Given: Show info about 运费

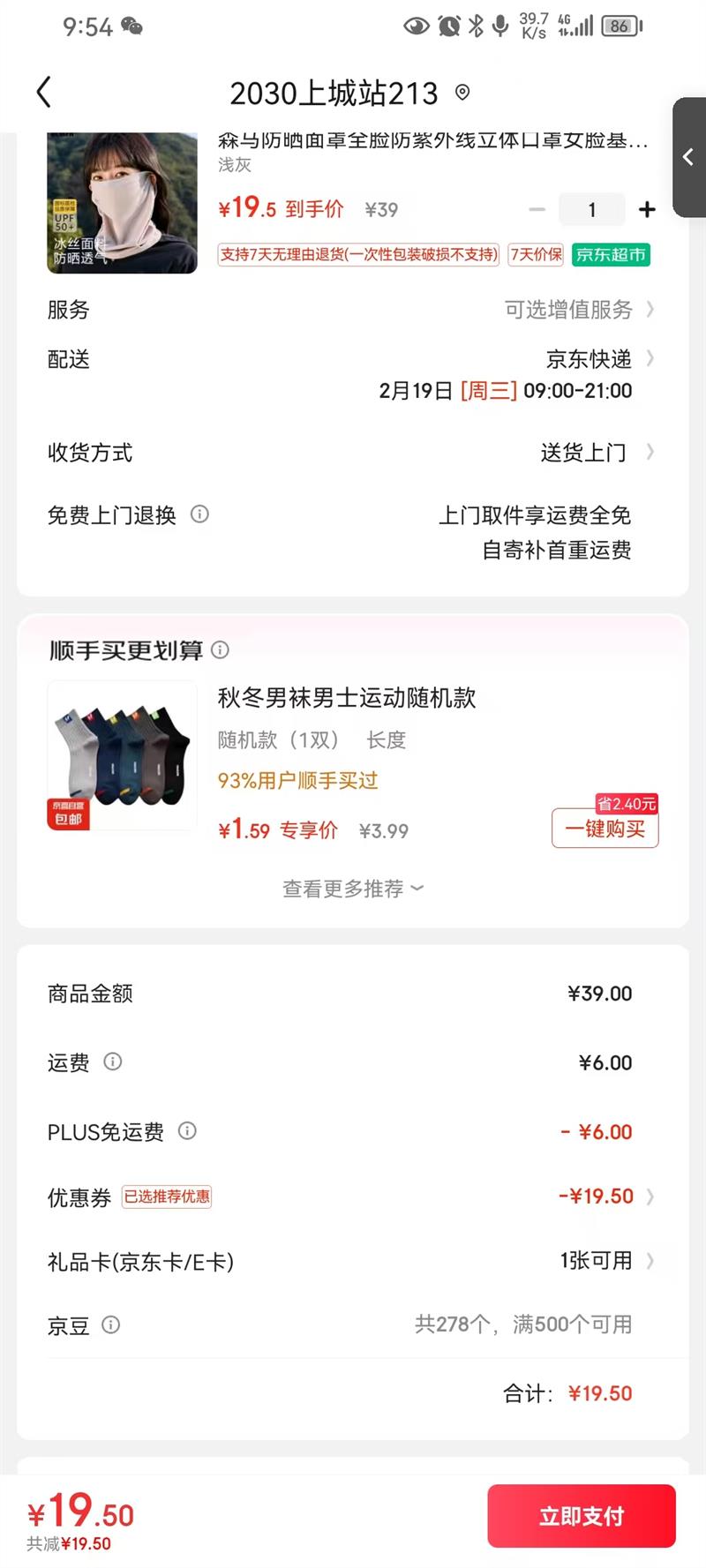Looking at the screenshot, I should [113, 1062].
